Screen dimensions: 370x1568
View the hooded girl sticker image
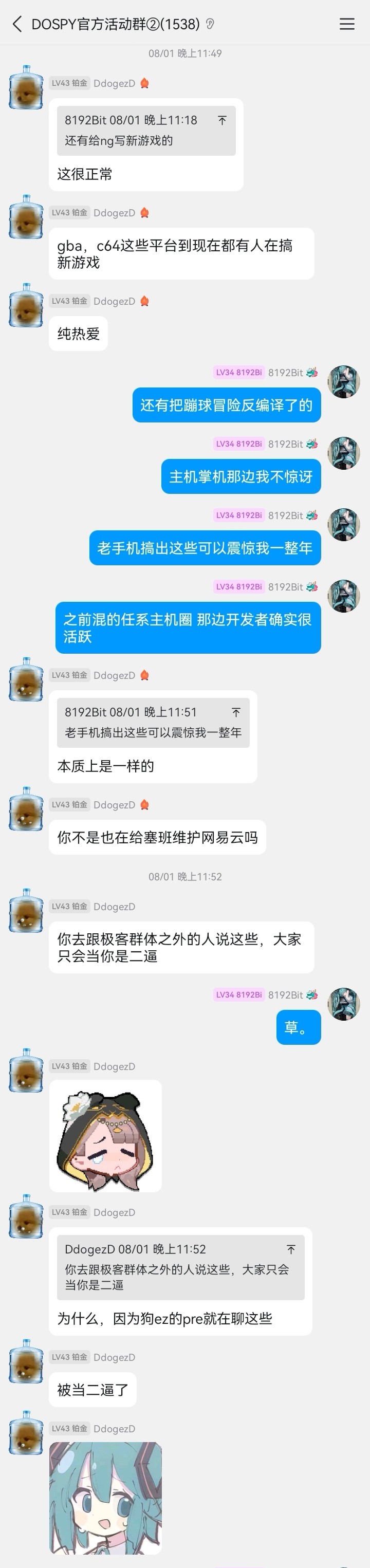[105, 1136]
